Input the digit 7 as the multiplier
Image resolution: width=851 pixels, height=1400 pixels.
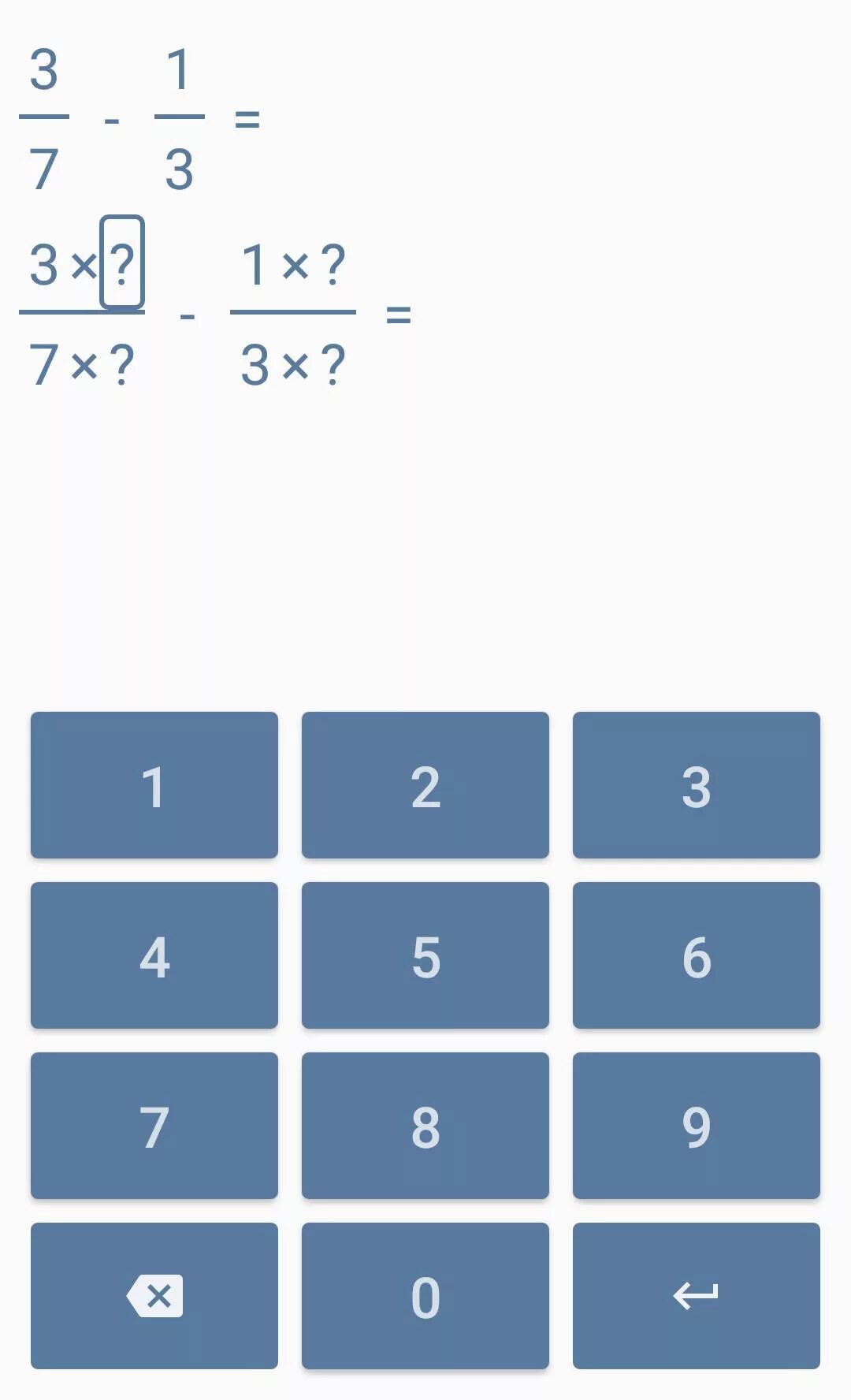point(154,1126)
